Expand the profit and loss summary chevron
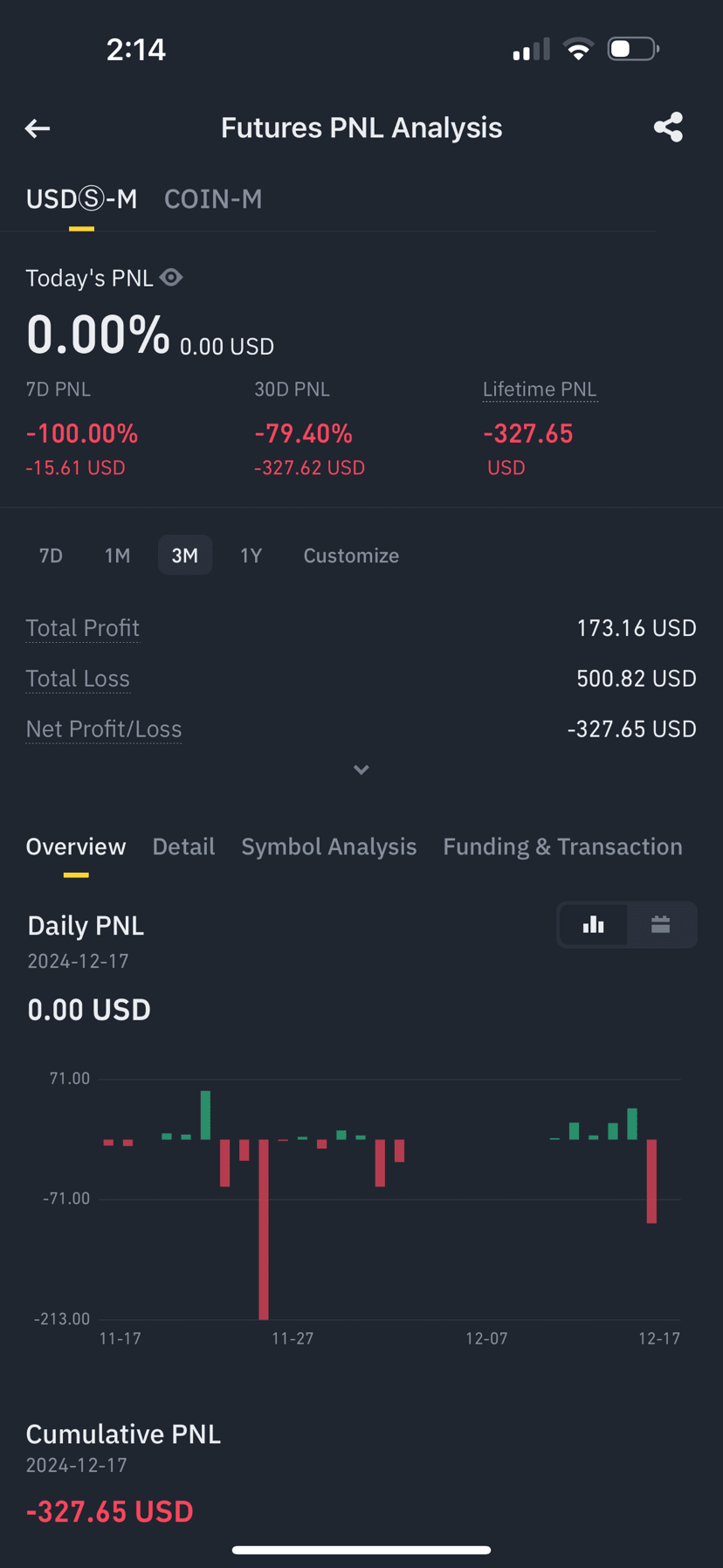This screenshot has height=1568, width=723. click(x=361, y=770)
